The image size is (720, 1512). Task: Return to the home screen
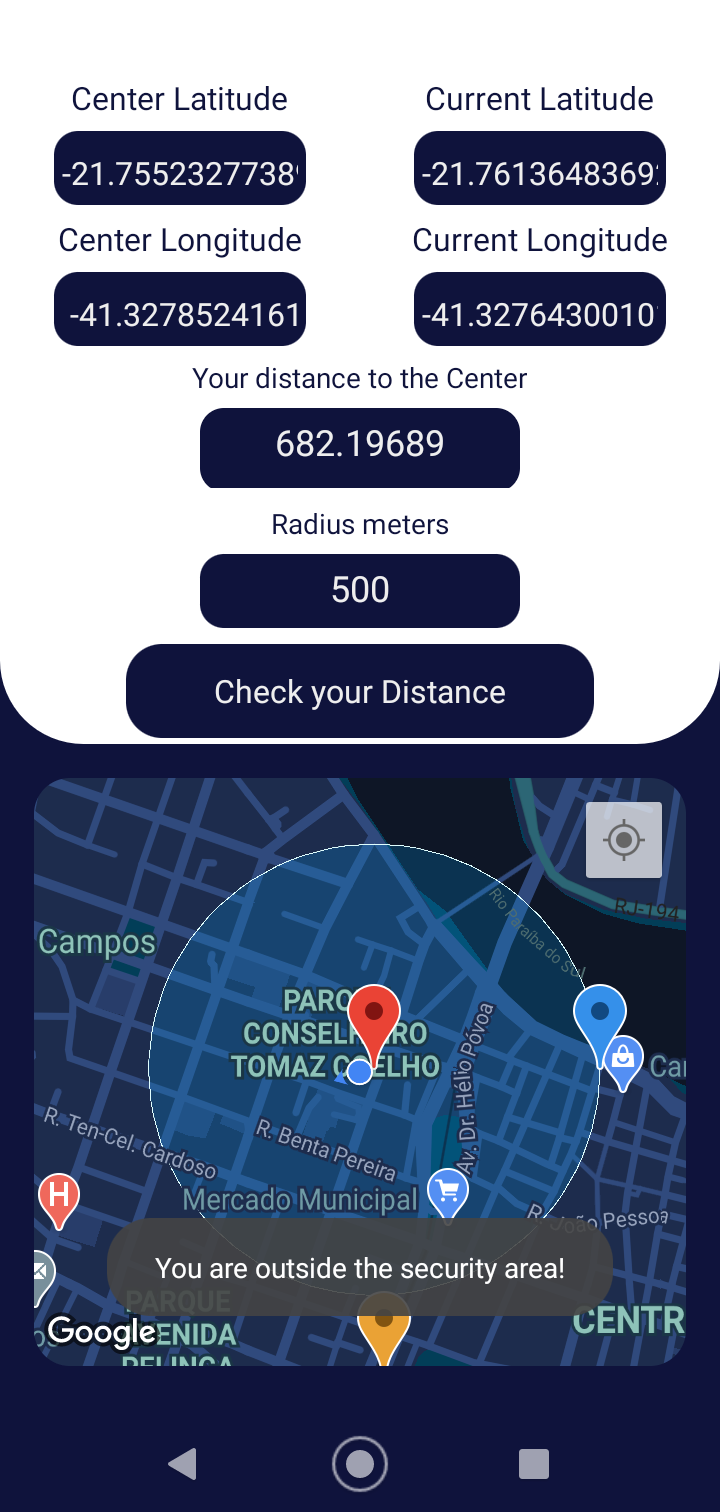pos(360,1464)
